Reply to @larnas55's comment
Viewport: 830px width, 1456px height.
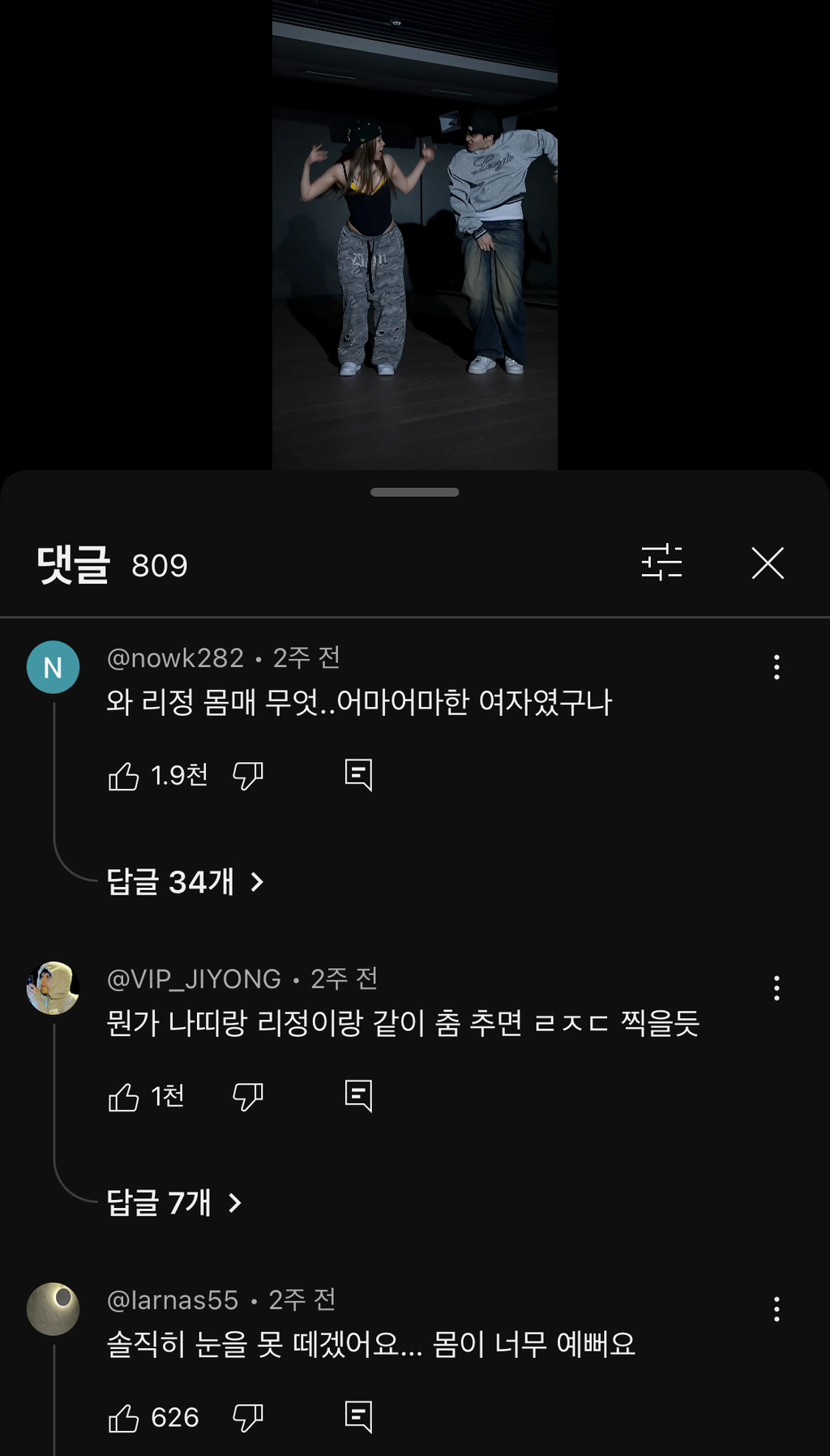pos(358,1417)
